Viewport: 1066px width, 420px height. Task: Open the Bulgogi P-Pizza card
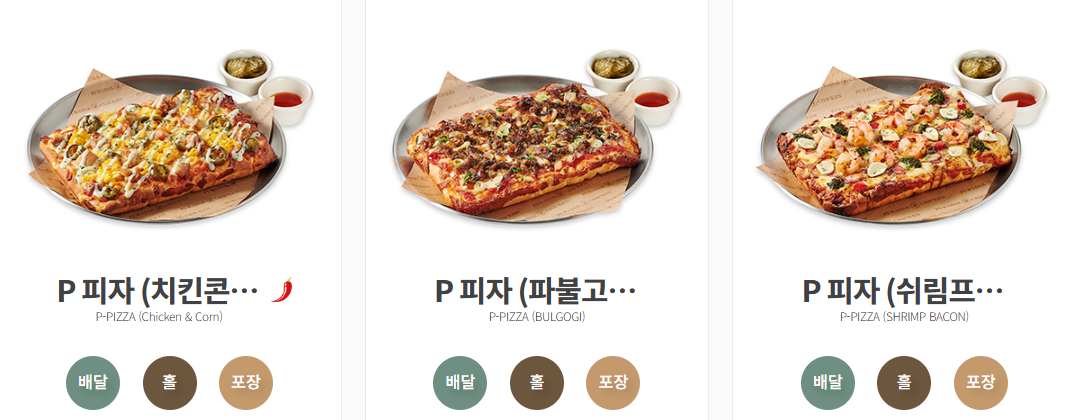(536, 291)
